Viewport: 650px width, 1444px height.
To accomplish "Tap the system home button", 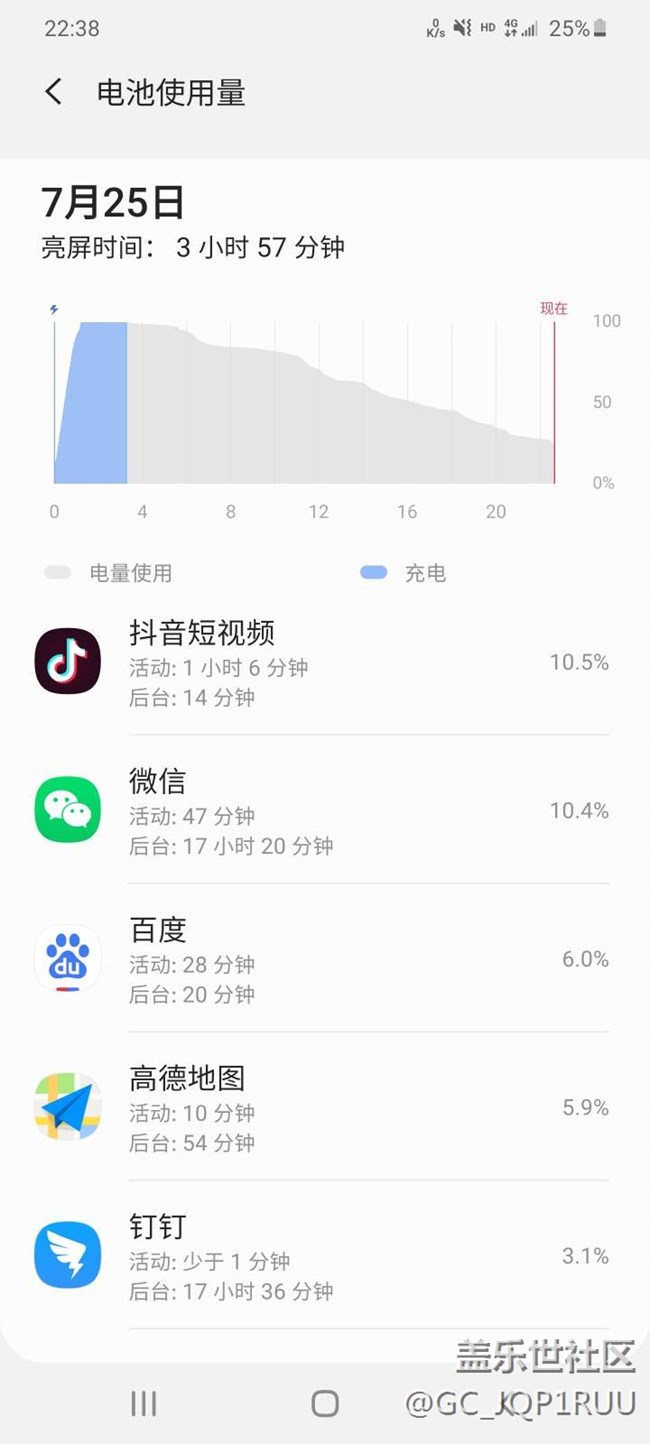I will coord(325,1403).
